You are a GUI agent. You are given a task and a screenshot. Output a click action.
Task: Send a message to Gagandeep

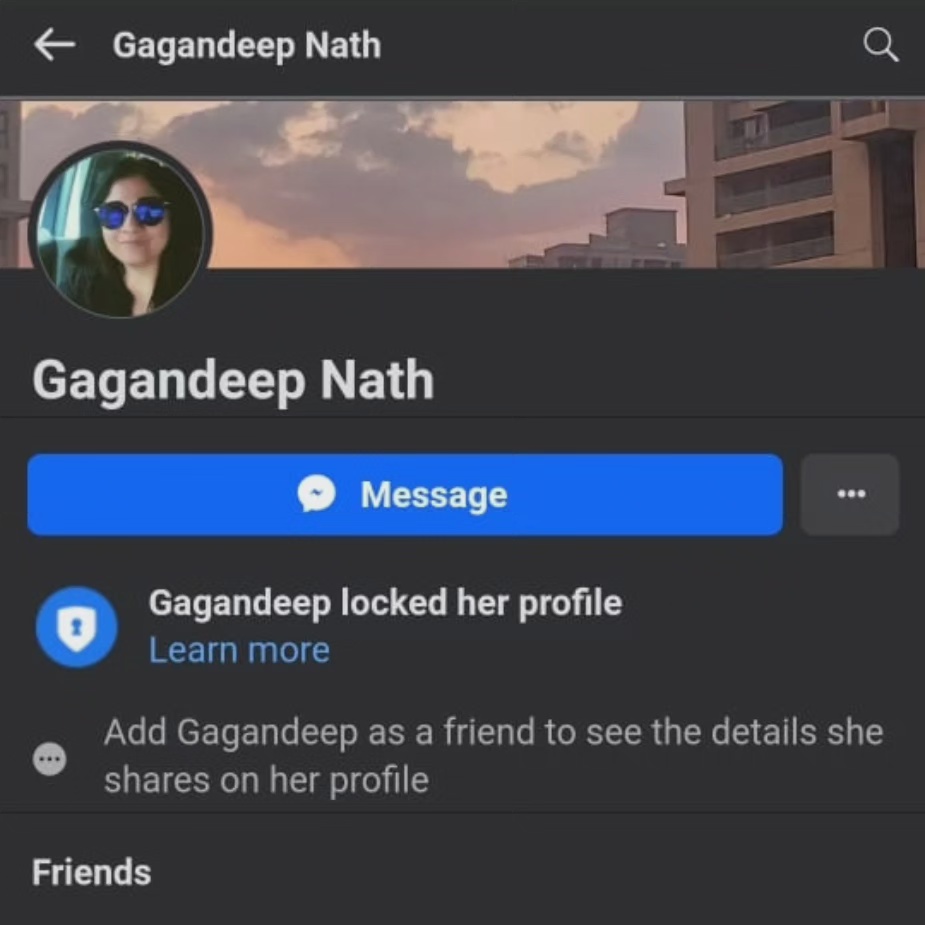[x=404, y=495]
